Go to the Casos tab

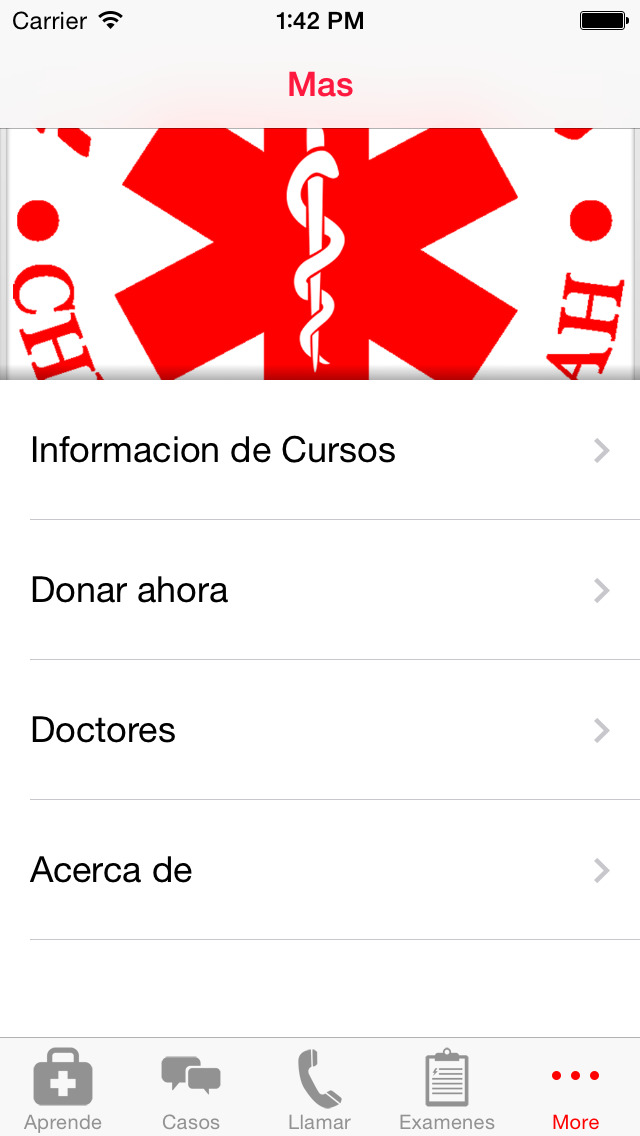(x=191, y=1088)
